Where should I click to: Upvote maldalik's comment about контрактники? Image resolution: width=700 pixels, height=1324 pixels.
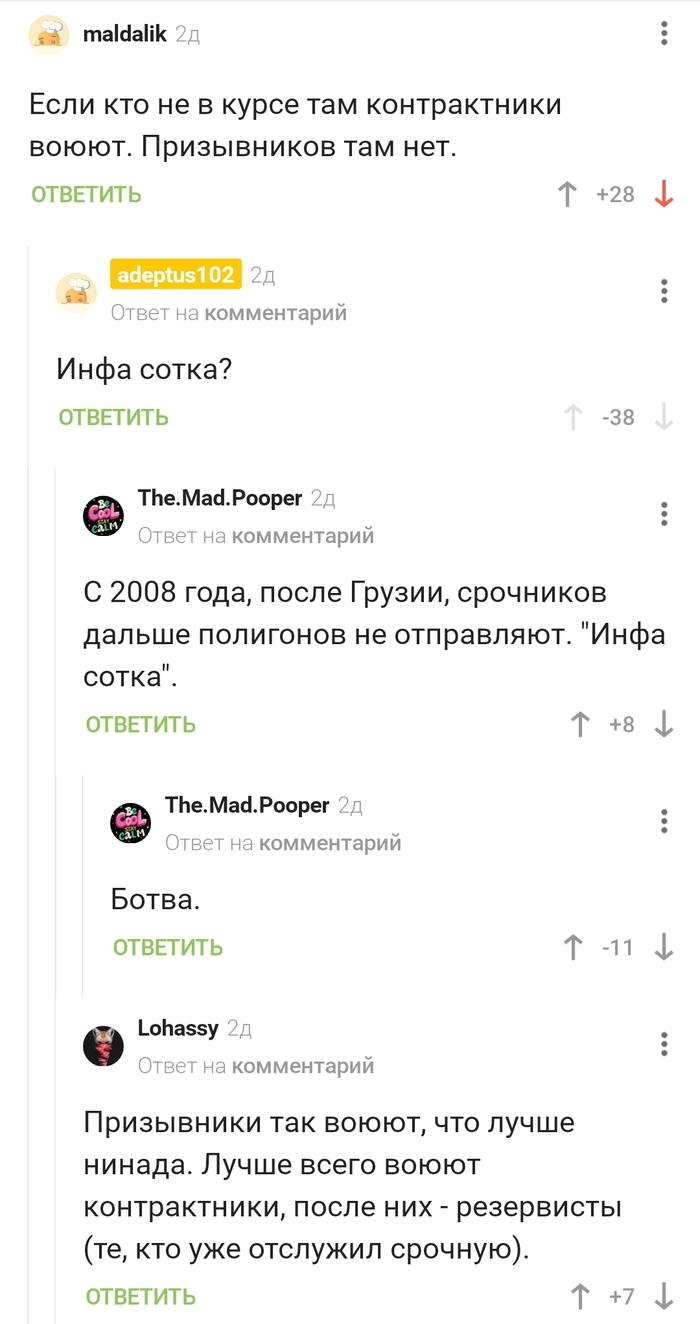coord(568,195)
